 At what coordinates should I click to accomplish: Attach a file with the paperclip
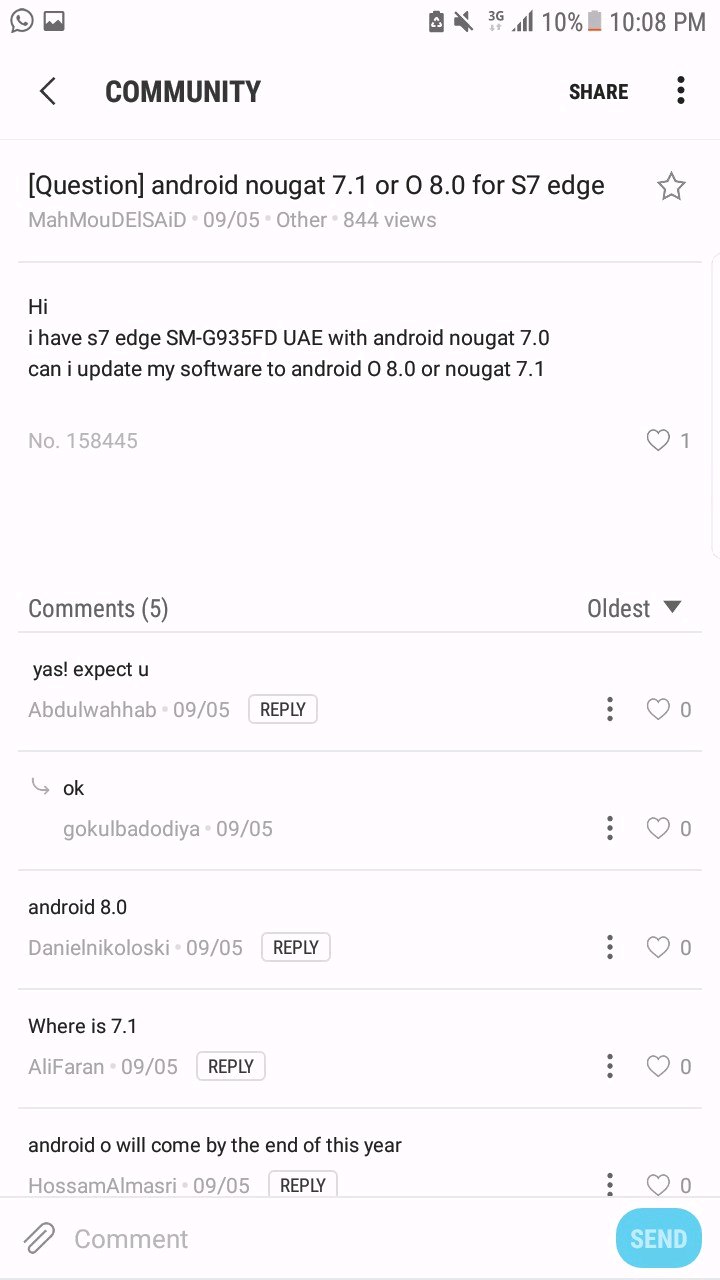point(40,1238)
